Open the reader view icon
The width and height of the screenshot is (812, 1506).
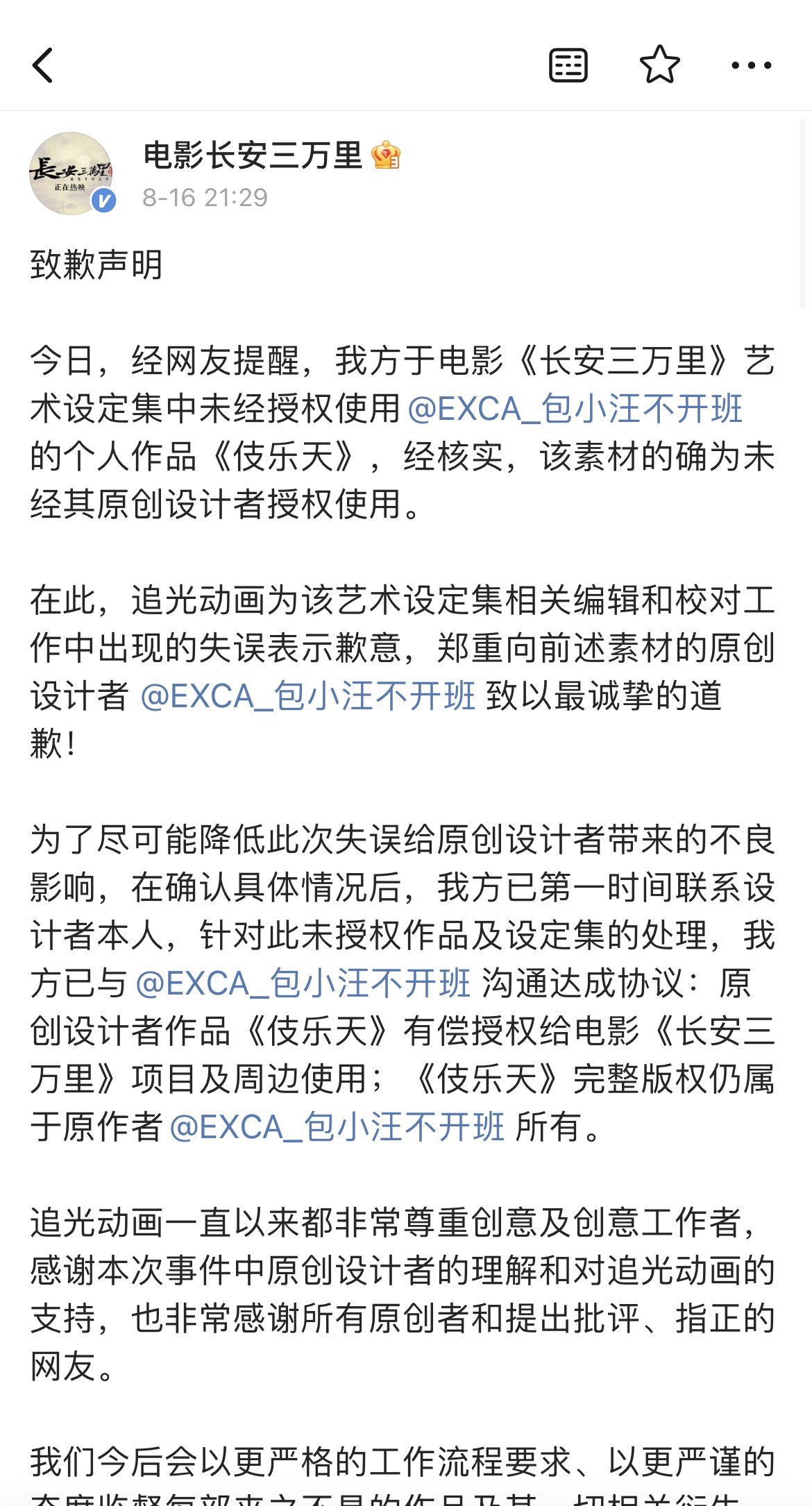pyautogui.click(x=568, y=66)
